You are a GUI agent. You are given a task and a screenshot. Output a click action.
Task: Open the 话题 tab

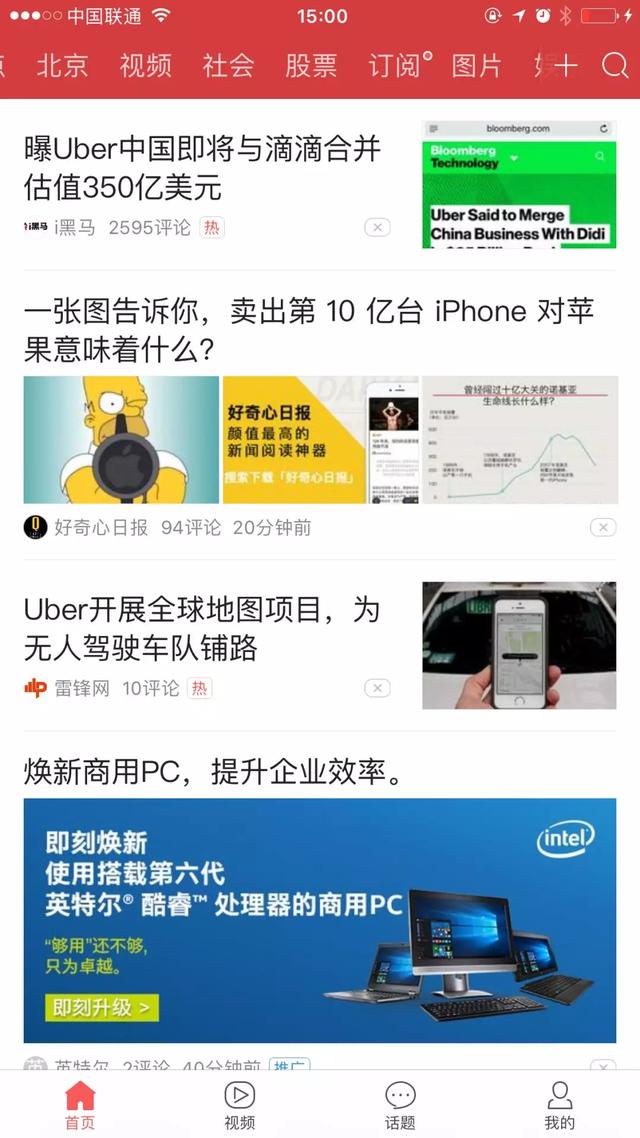coord(400,1105)
